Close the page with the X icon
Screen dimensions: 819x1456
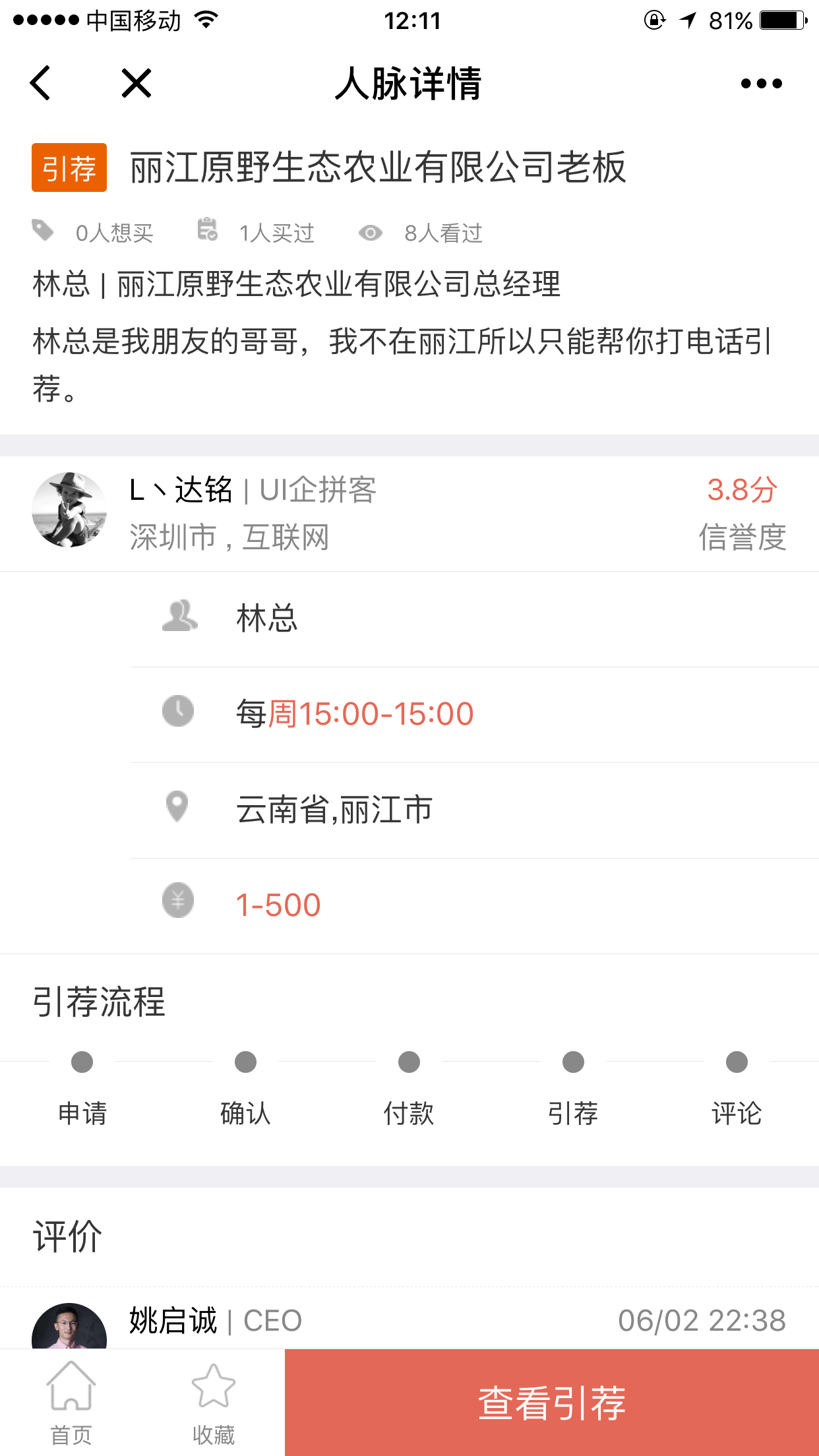click(x=136, y=83)
